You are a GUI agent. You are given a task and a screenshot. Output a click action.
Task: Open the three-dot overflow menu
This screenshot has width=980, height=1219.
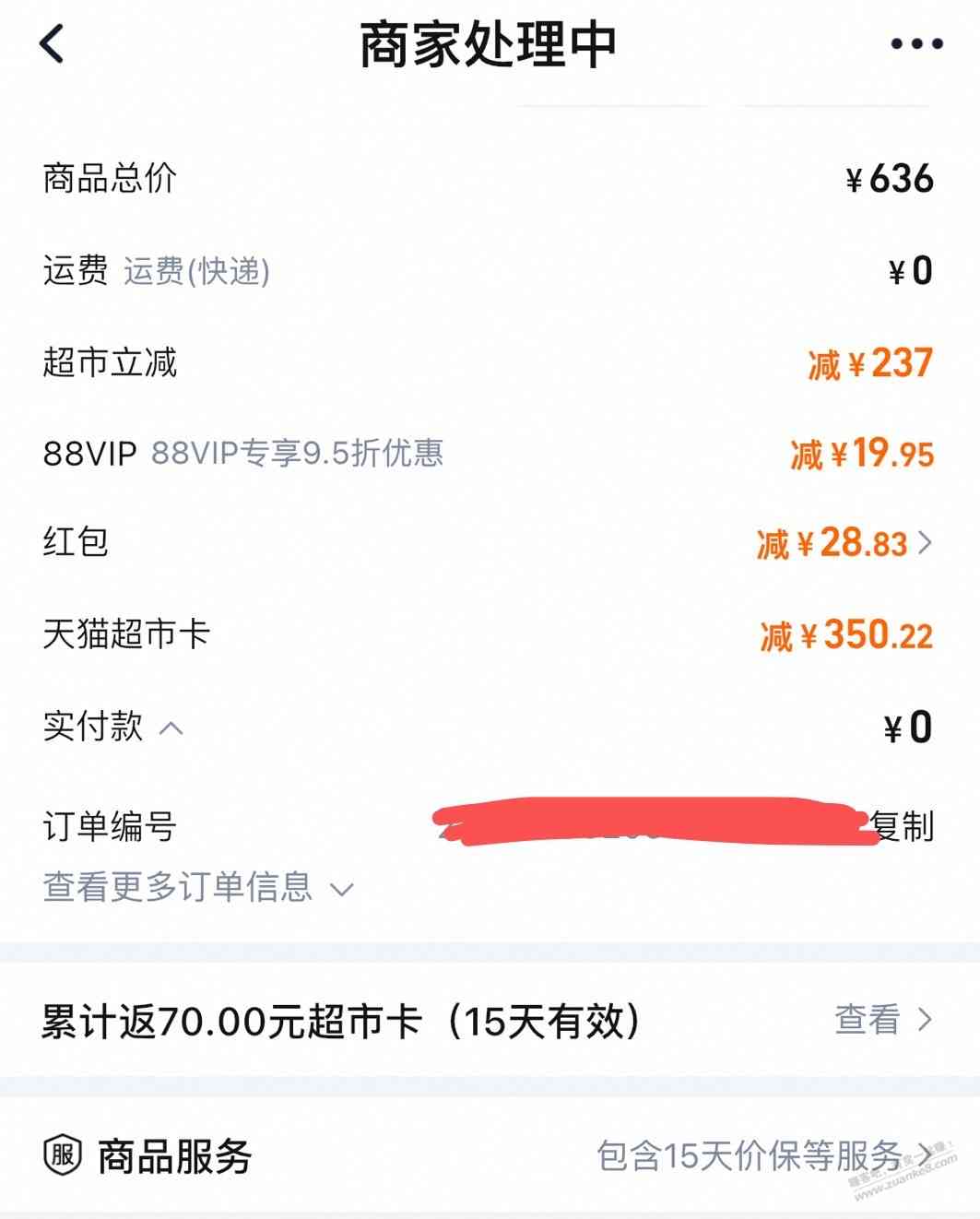(x=916, y=43)
